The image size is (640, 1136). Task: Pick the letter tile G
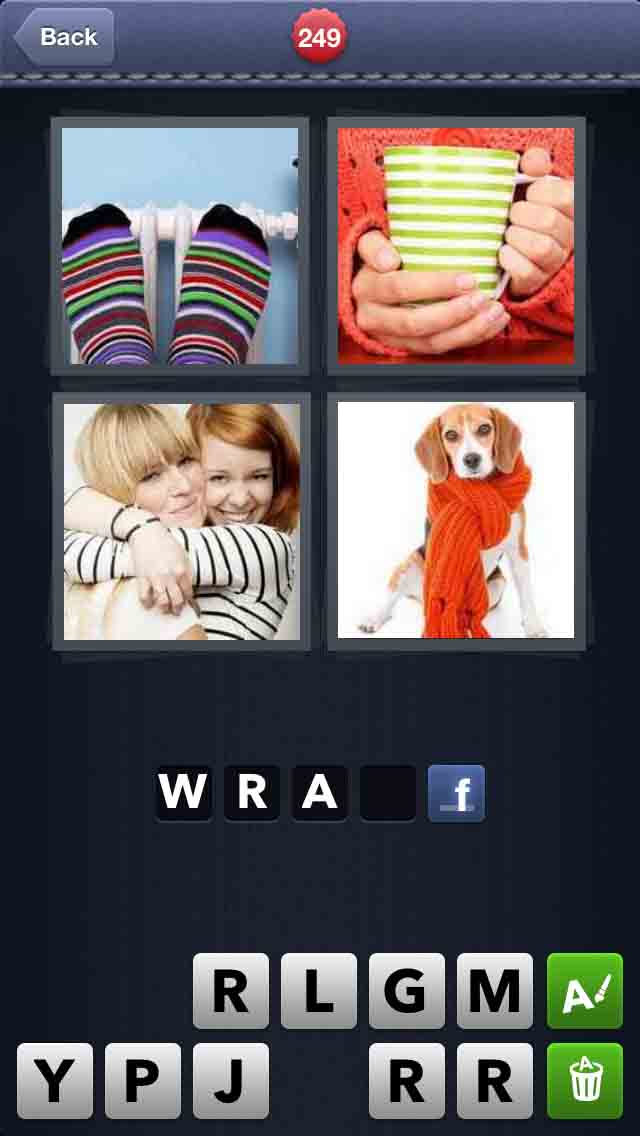(406, 991)
